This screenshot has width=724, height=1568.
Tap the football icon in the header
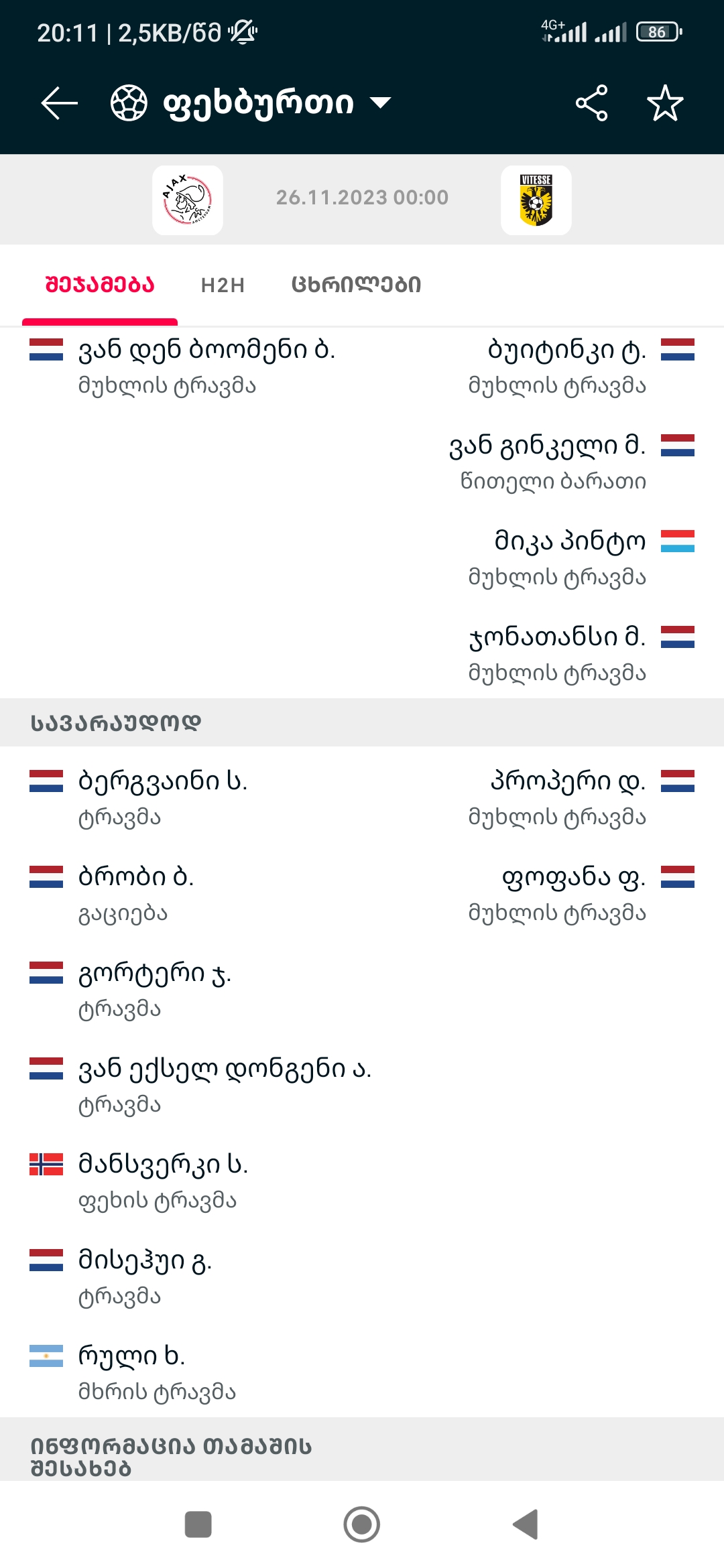coord(129,103)
